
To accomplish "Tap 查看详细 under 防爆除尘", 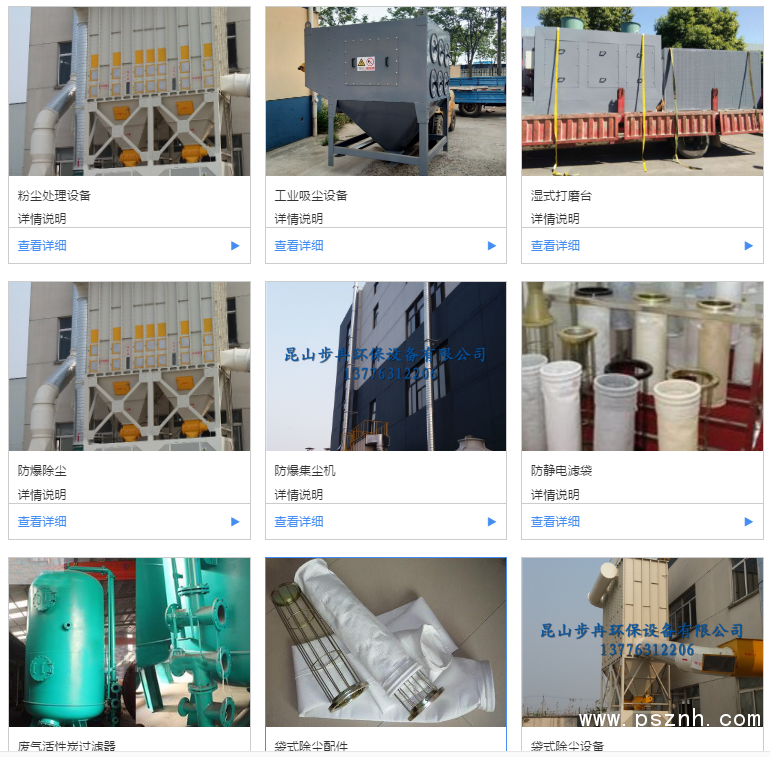I will click(x=42, y=521).
